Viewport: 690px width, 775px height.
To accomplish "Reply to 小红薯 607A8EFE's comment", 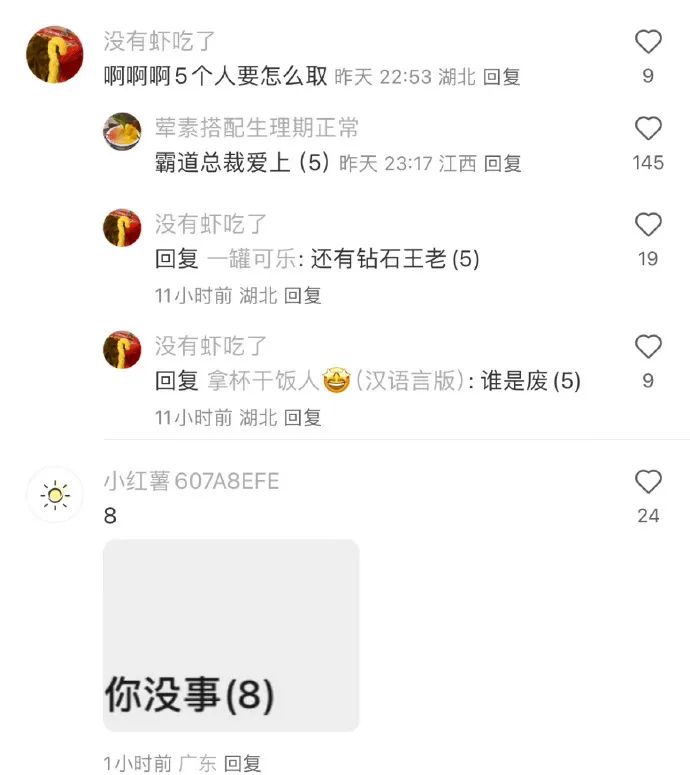I will [x=242, y=763].
